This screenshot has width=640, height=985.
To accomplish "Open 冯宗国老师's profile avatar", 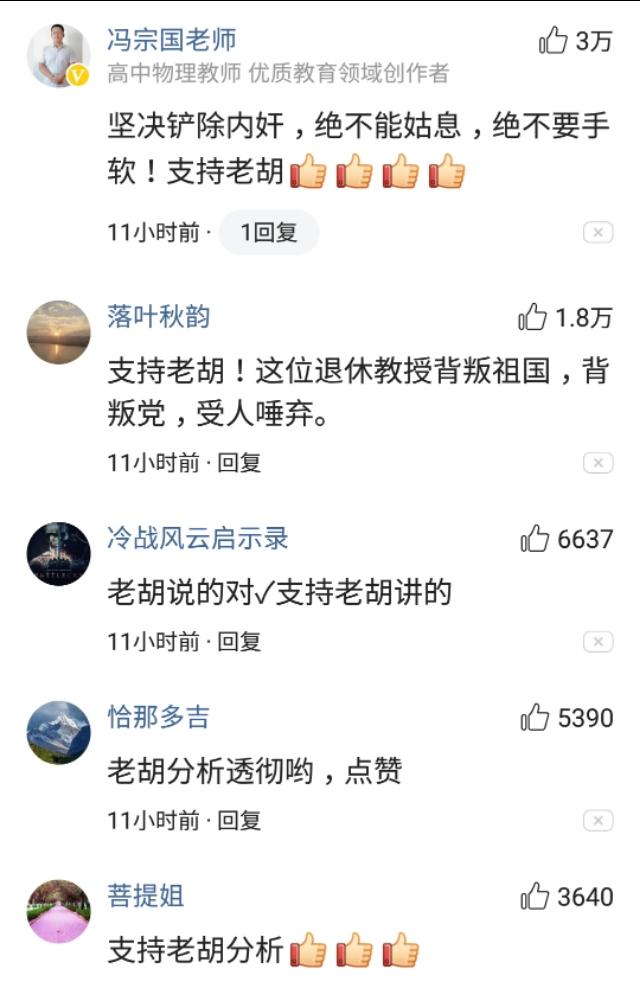I will 58,56.
